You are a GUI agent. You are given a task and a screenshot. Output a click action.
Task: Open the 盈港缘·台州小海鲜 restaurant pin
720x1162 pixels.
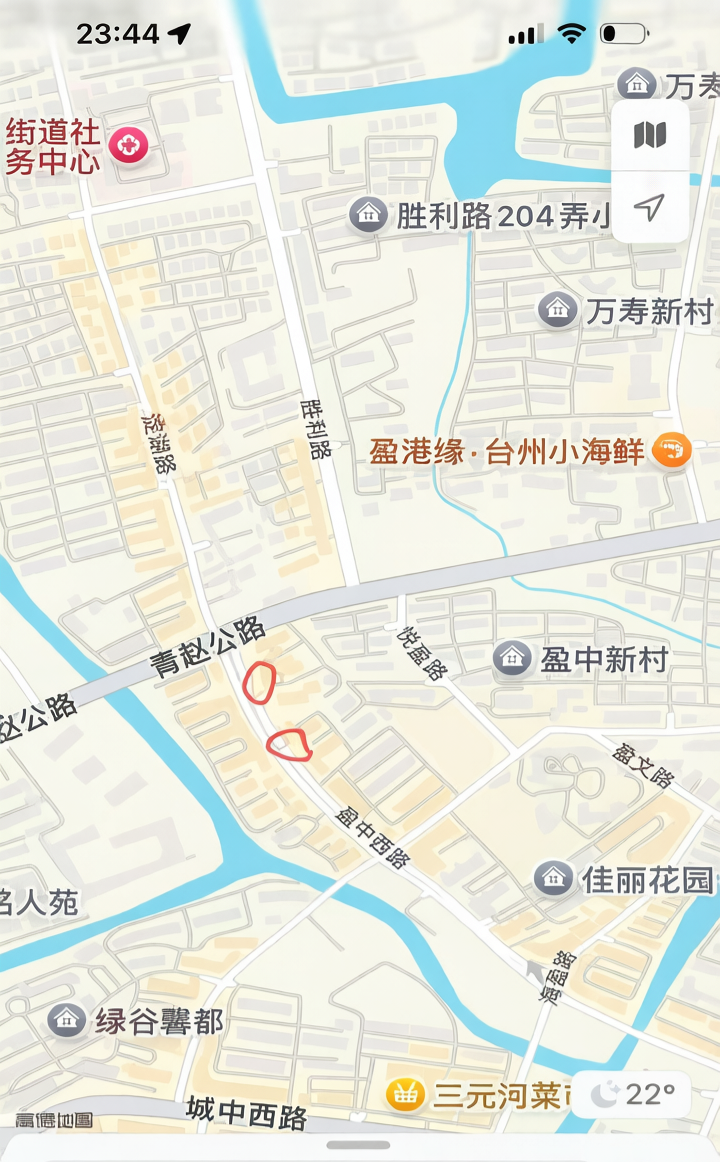672,451
